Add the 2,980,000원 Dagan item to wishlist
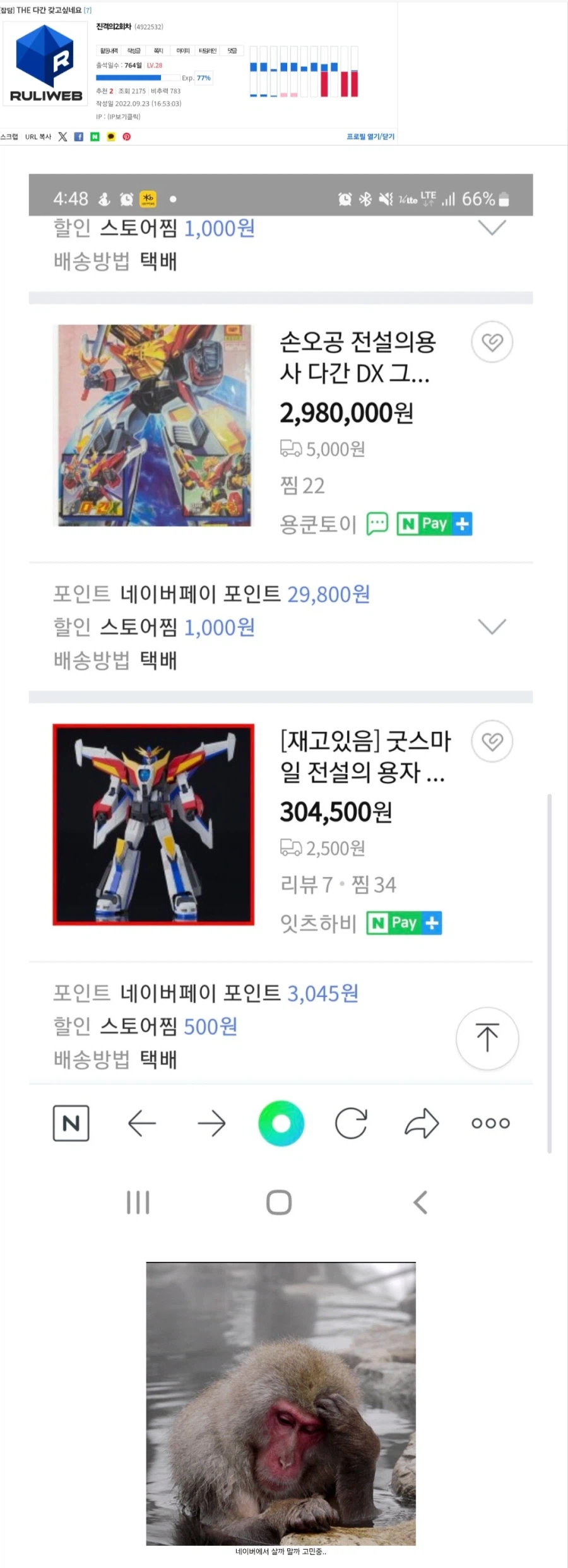 click(493, 341)
